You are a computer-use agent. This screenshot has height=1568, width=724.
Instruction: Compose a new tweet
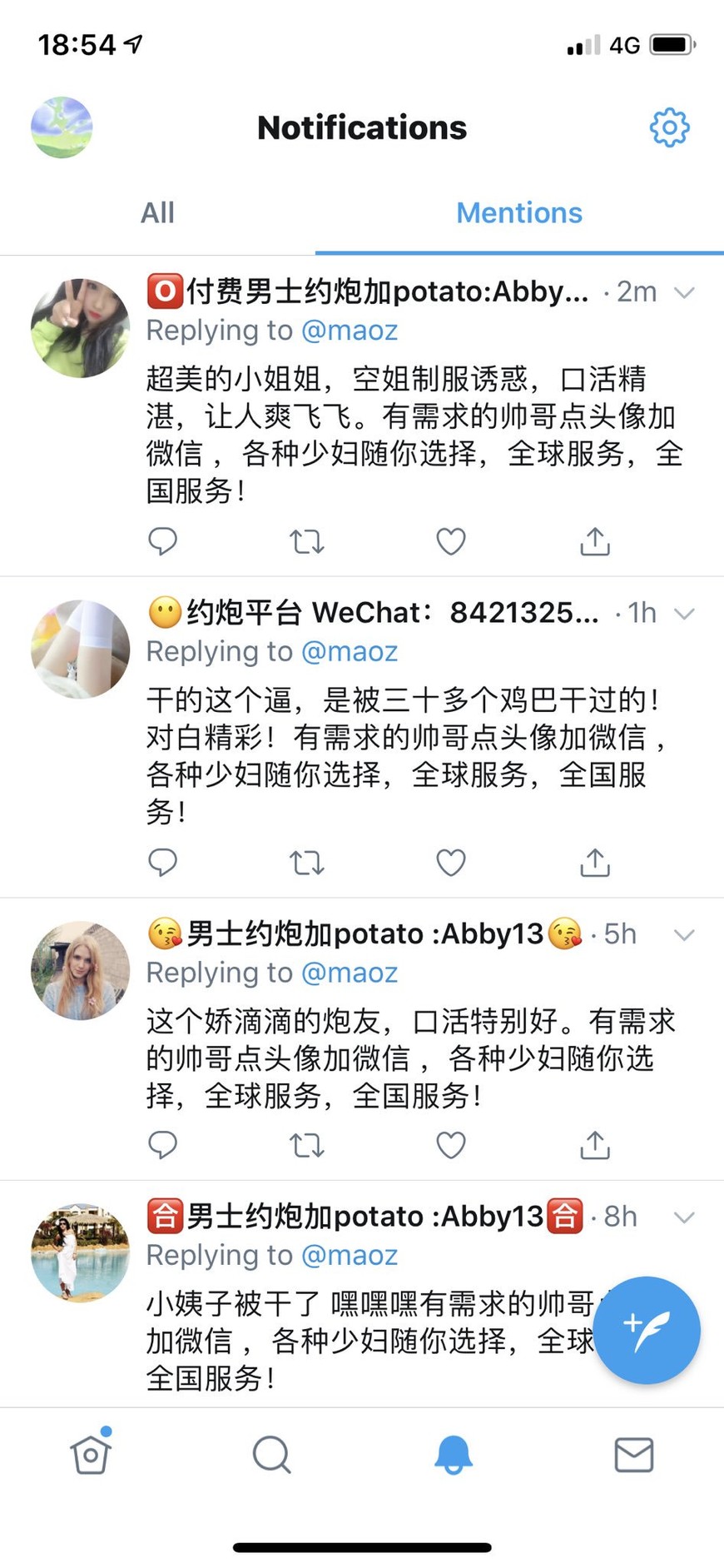coord(646,1330)
